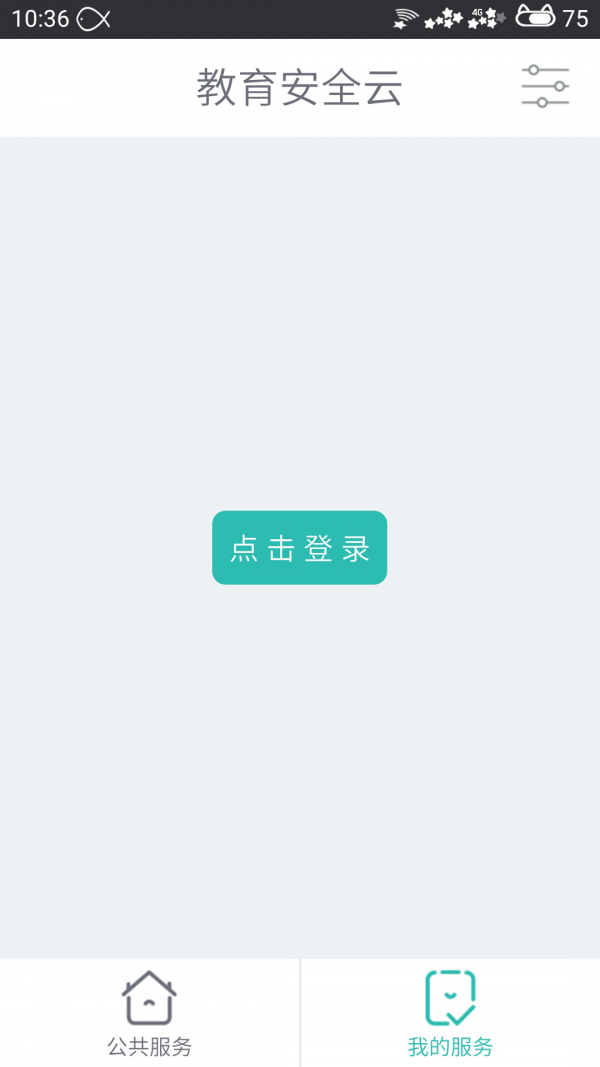600x1067 pixels.
Task: Tap the 点击登录 login button
Action: (x=299, y=548)
